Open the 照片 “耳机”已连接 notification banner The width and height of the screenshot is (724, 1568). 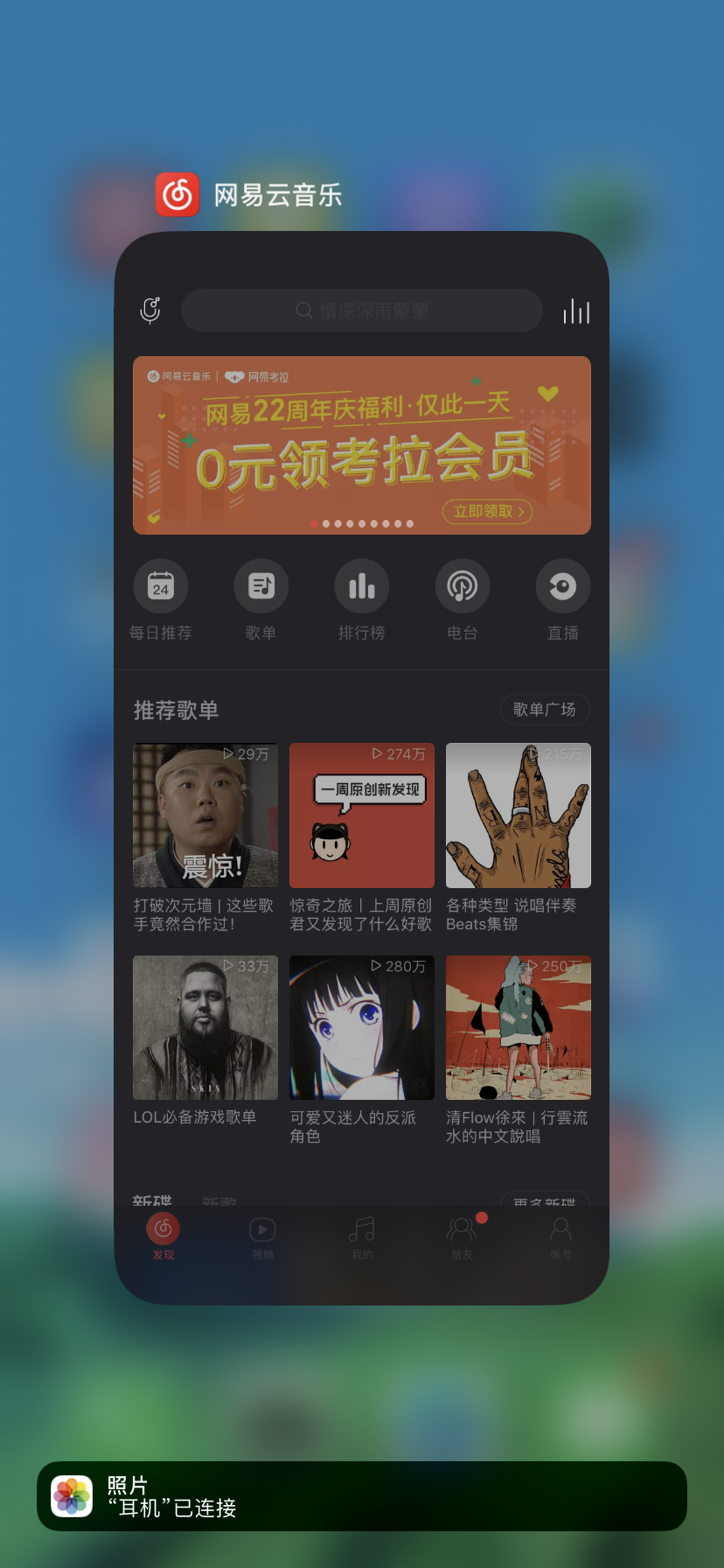(x=361, y=1495)
